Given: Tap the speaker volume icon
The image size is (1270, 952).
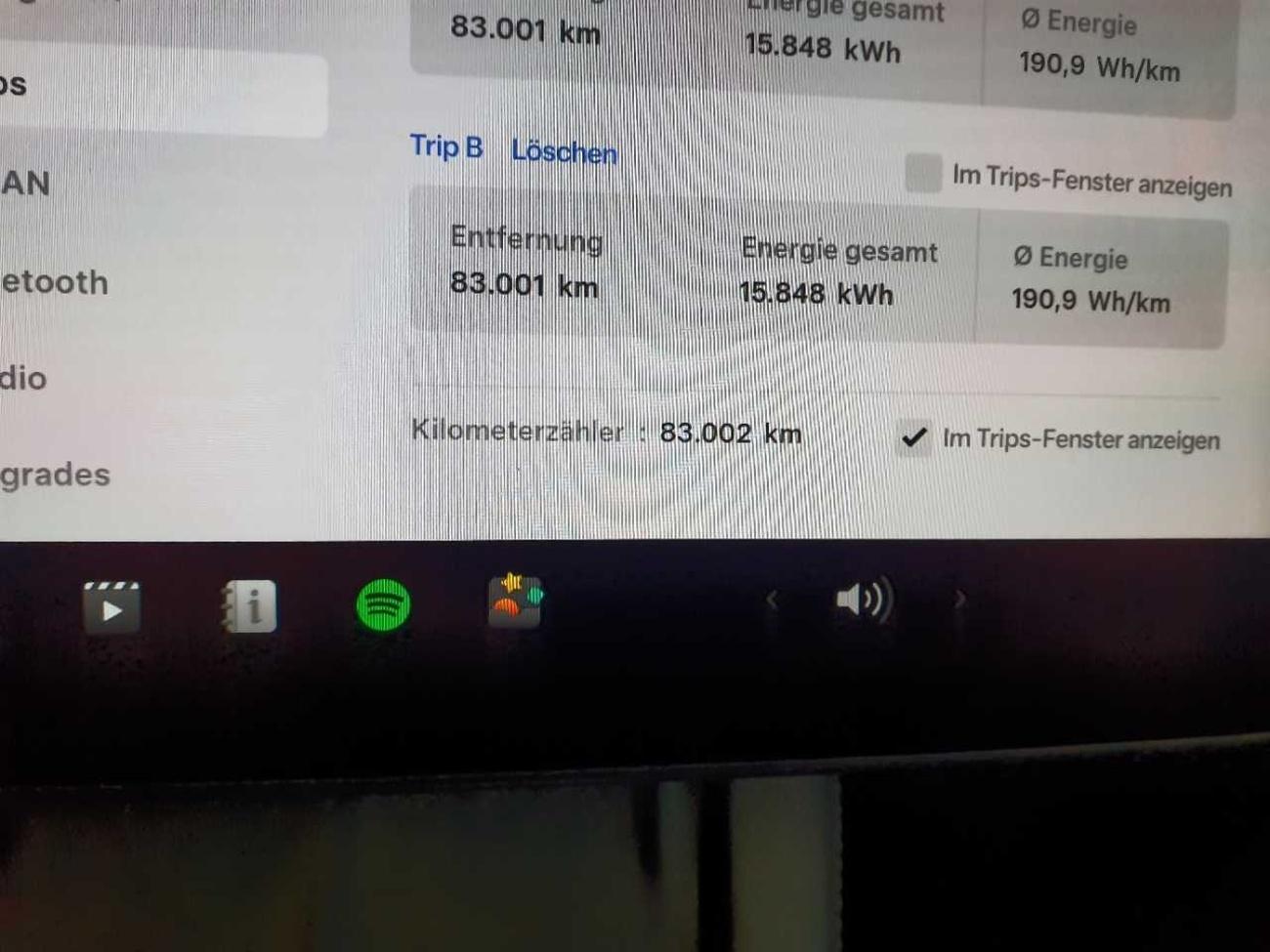Looking at the screenshot, I should coord(864,600).
